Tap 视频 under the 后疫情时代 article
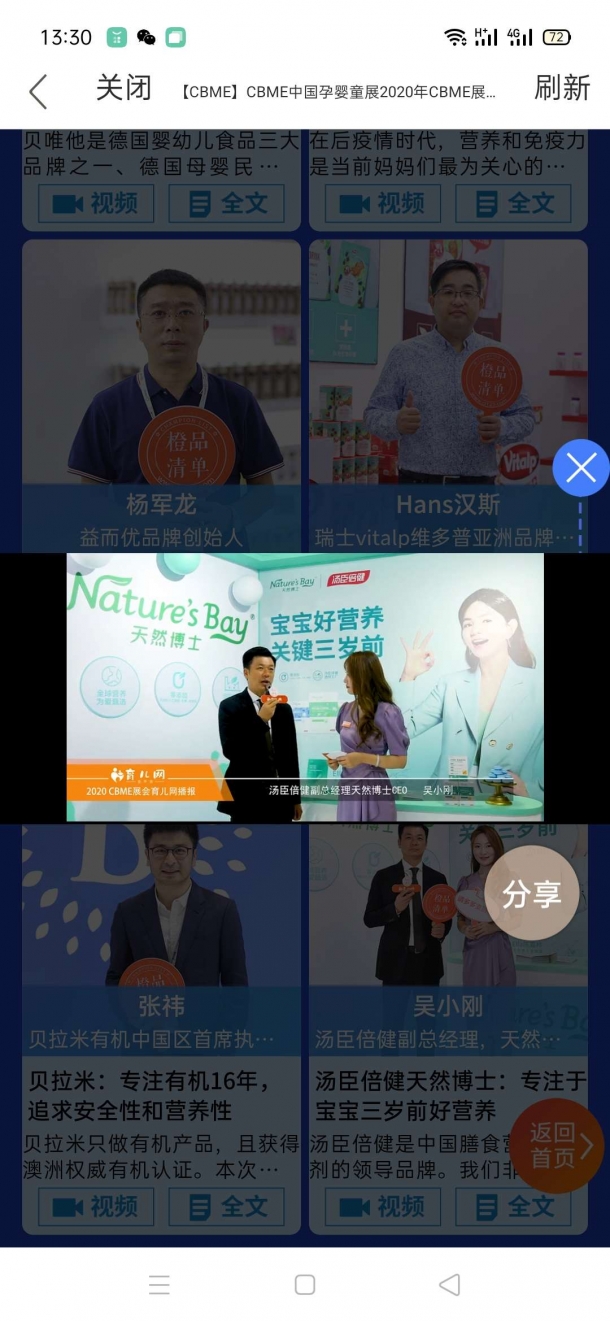Viewport: 610px width, 1321px height. pos(383,204)
